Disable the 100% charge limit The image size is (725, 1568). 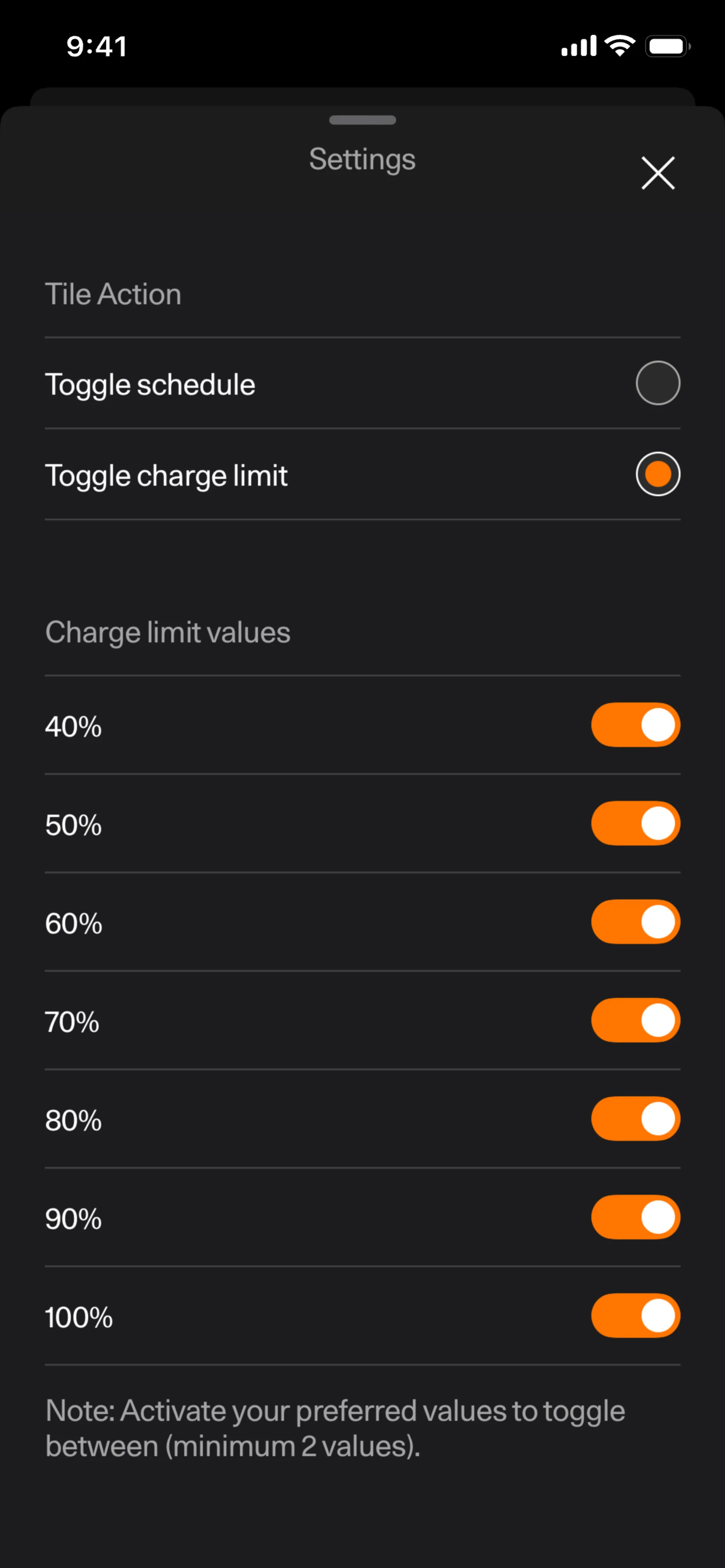636,1316
